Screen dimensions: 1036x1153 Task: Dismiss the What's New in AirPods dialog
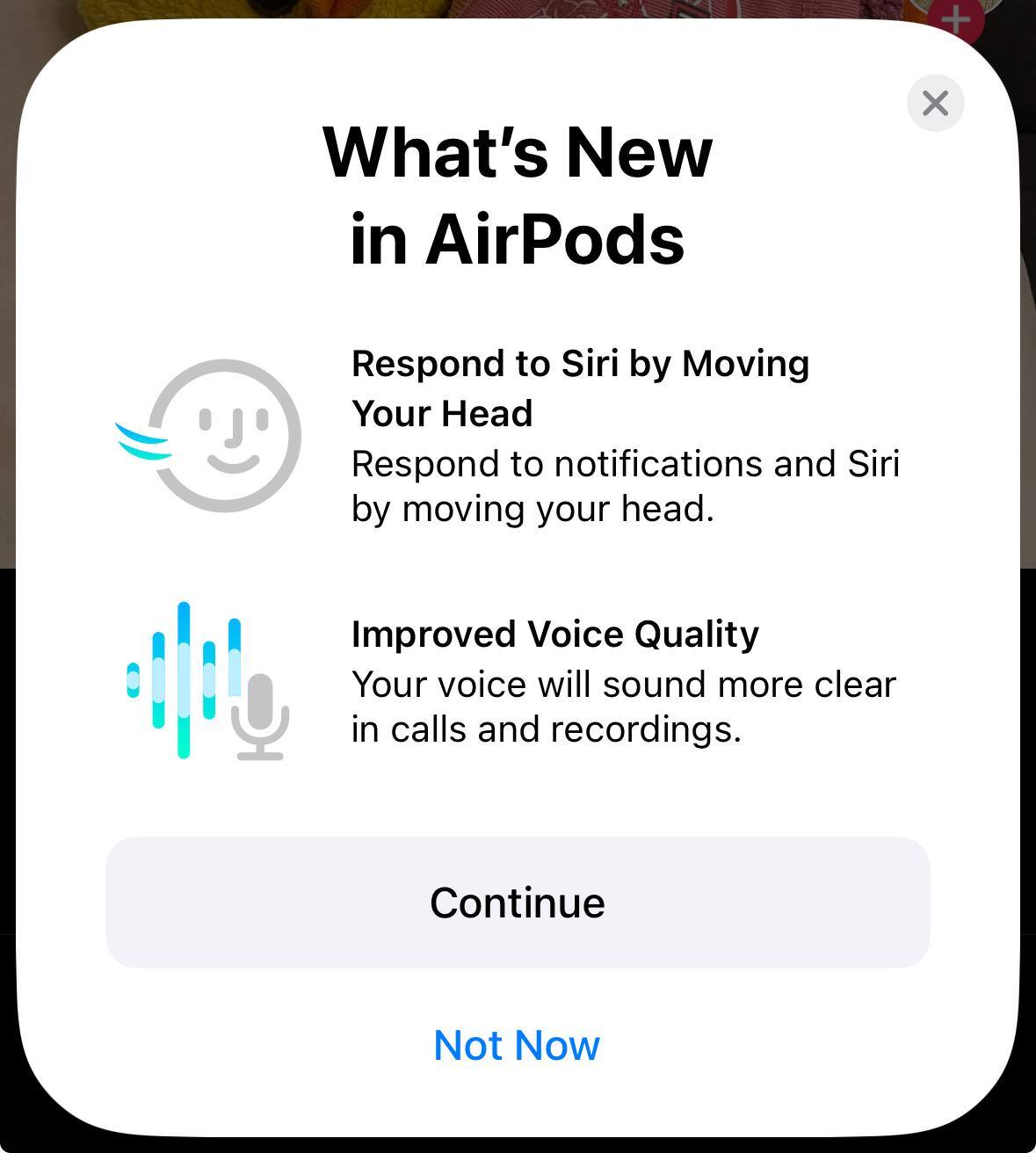[935, 104]
